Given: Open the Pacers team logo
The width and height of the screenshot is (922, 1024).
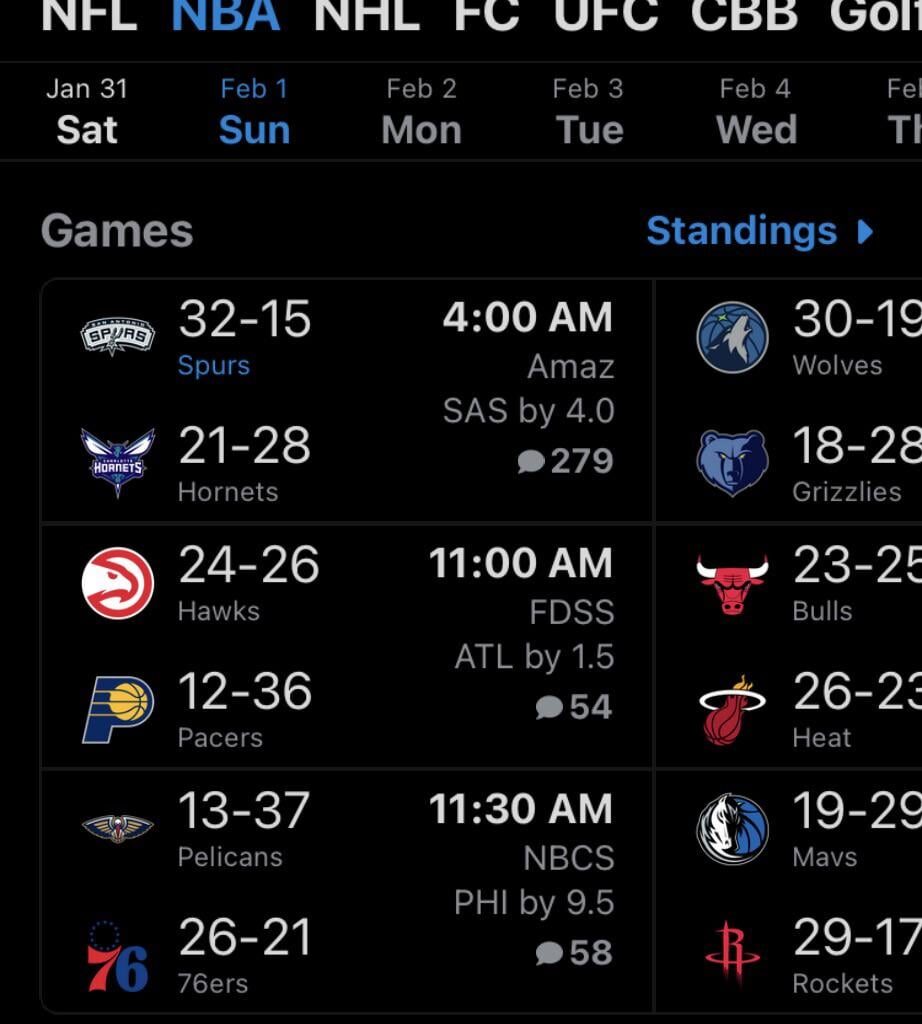Looking at the screenshot, I should [117, 702].
